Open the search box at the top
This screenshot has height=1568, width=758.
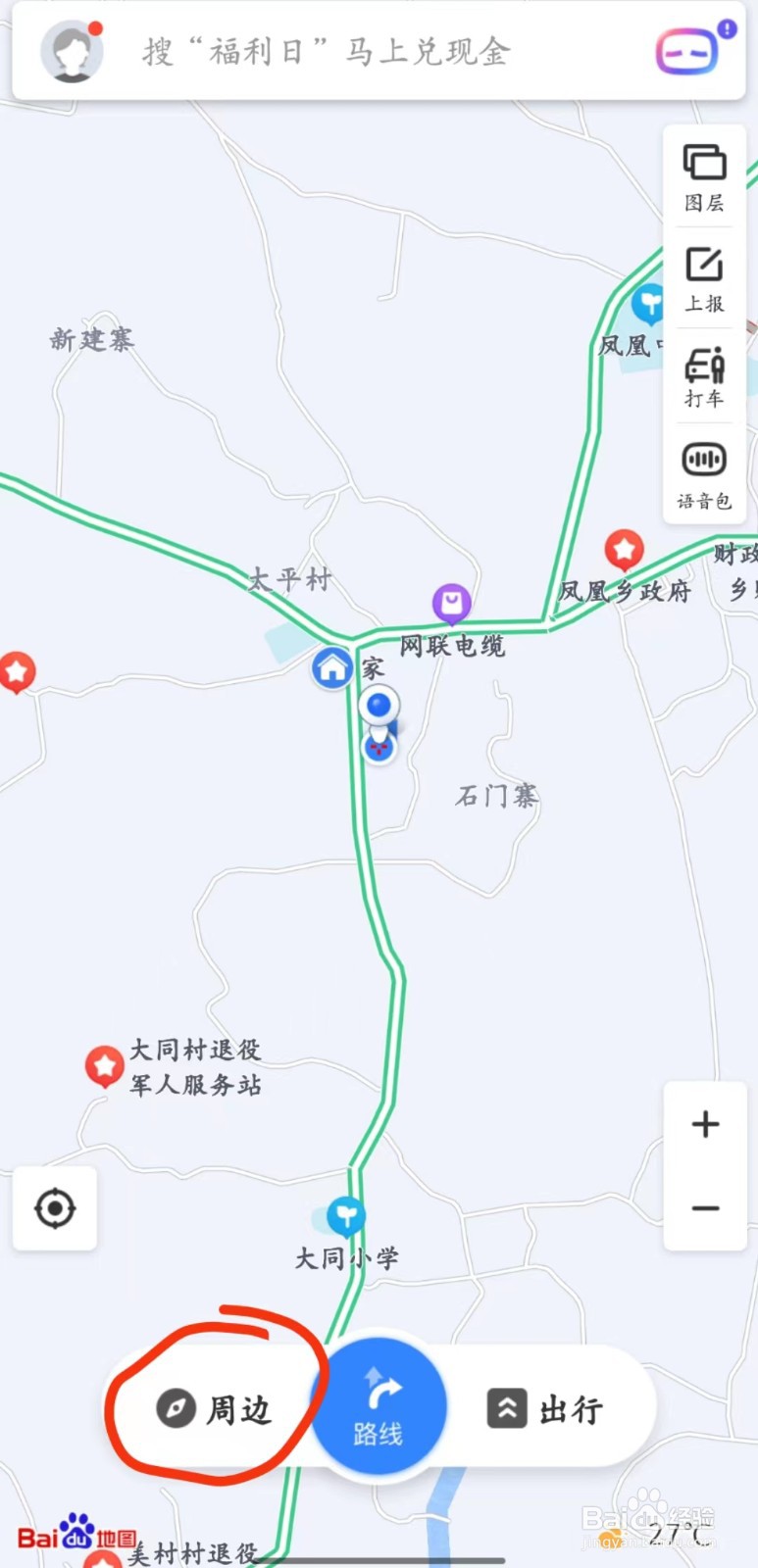378,51
